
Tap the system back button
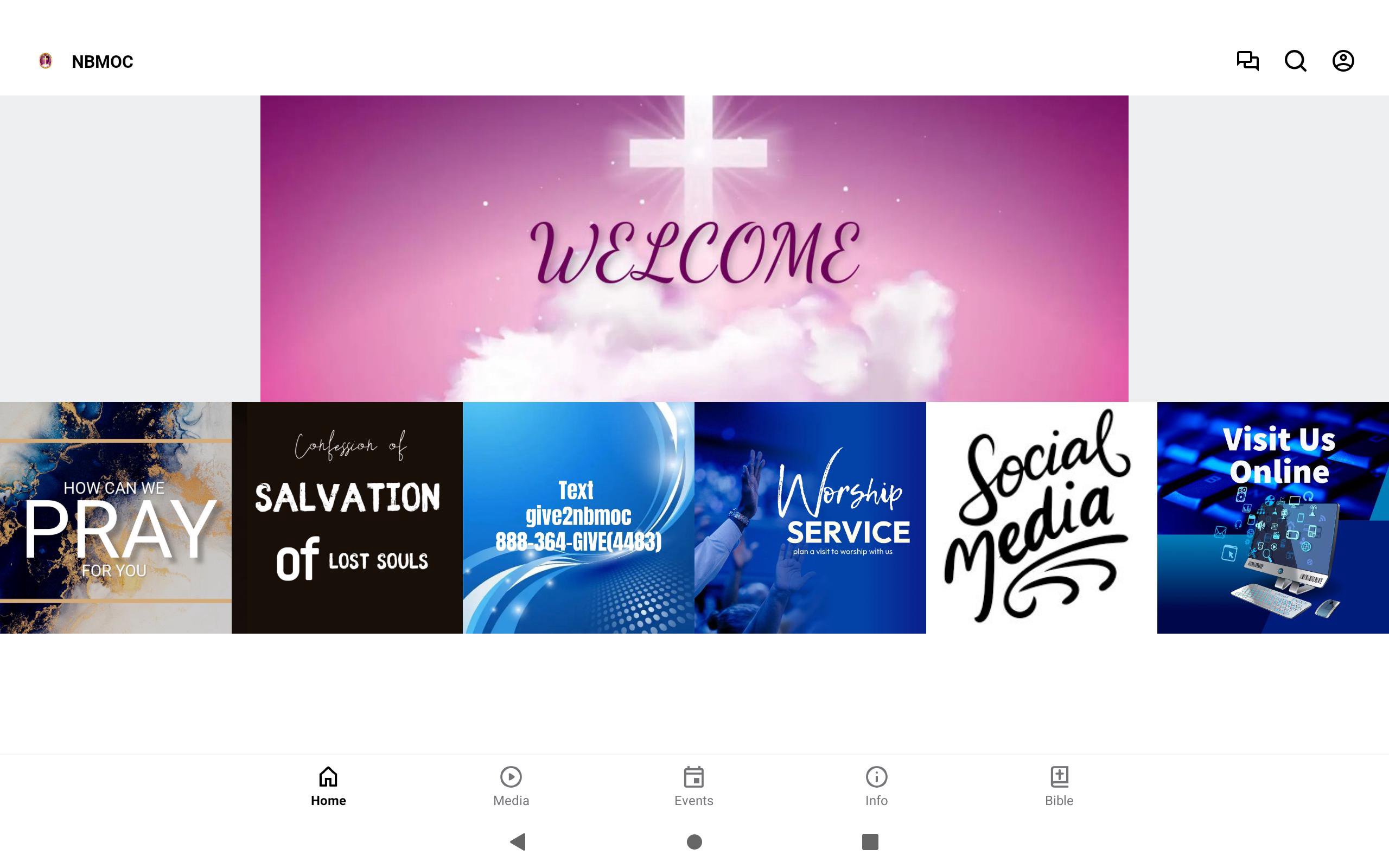[x=518, y=841]
